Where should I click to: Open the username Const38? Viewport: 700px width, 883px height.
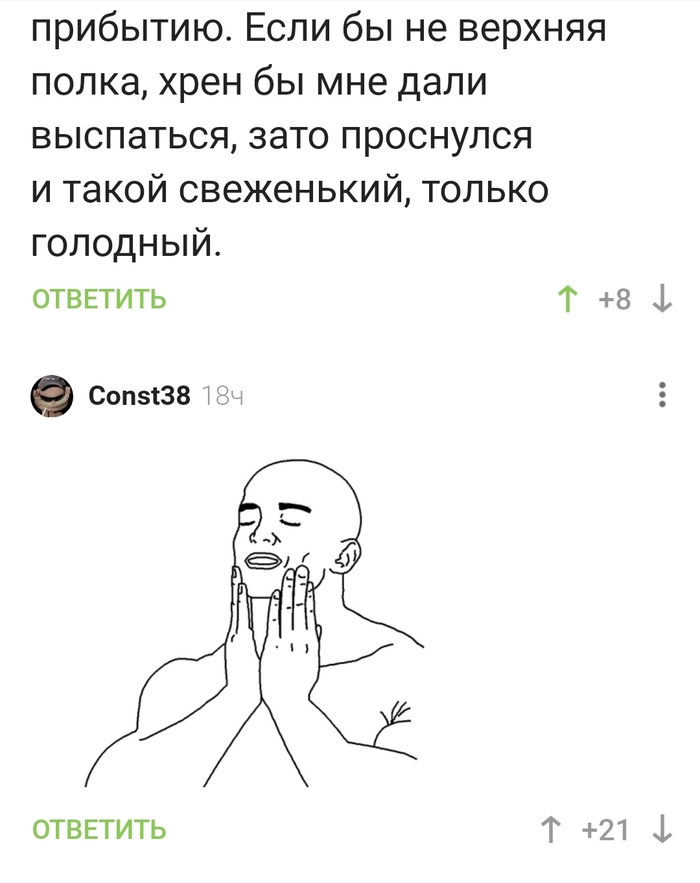click(x=139, y=396)
